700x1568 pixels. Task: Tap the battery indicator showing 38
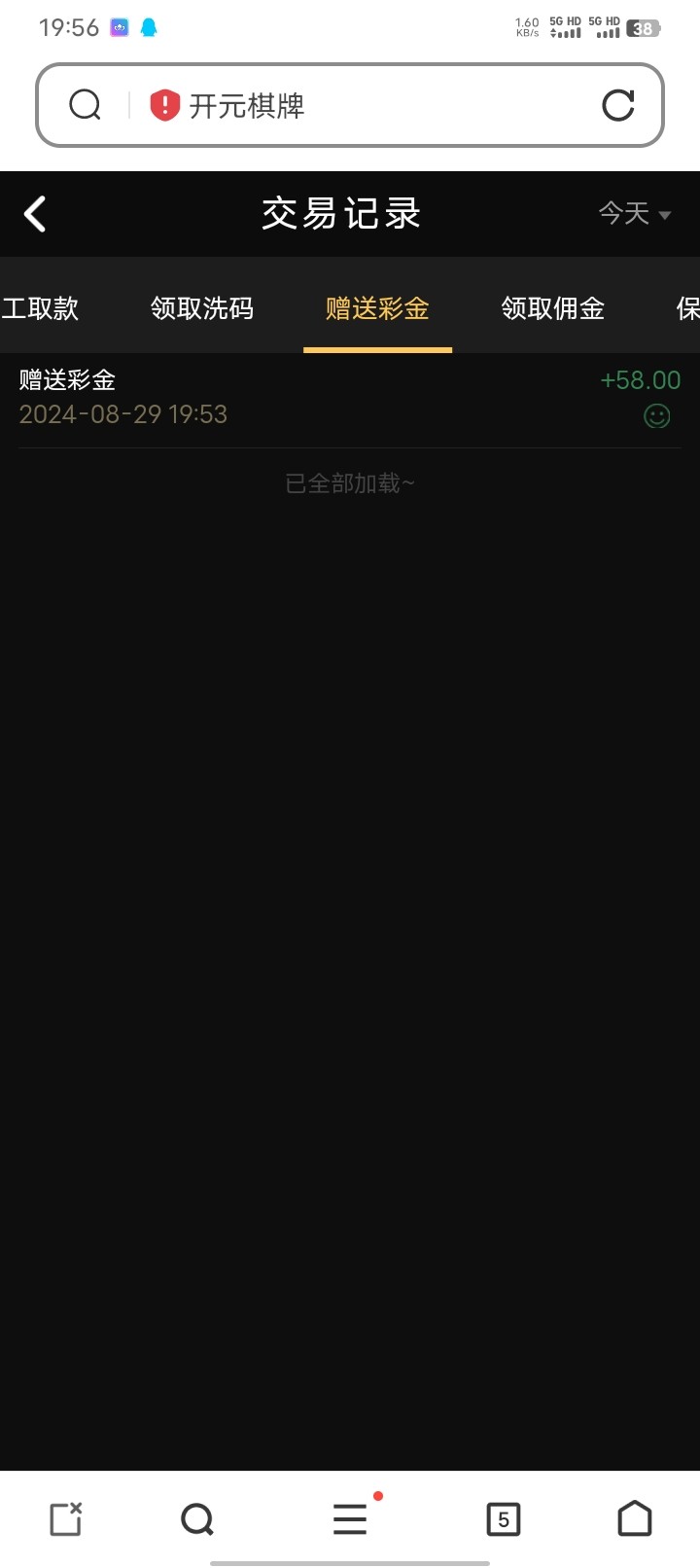tap(642, 28)
